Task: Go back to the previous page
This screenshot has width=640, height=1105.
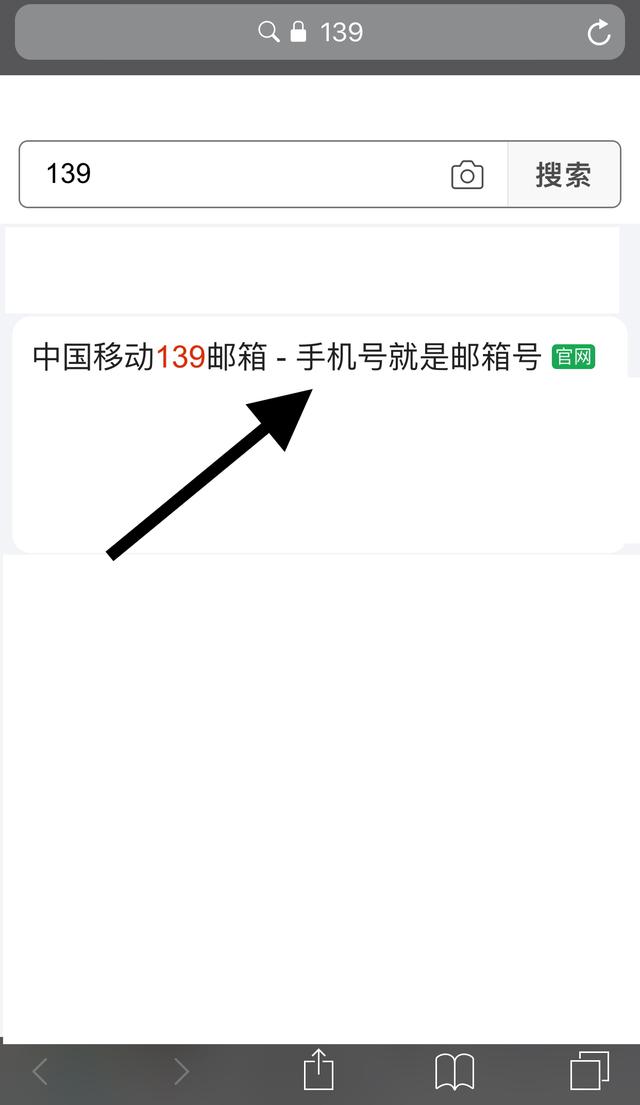Action: tap(40, 1071)
